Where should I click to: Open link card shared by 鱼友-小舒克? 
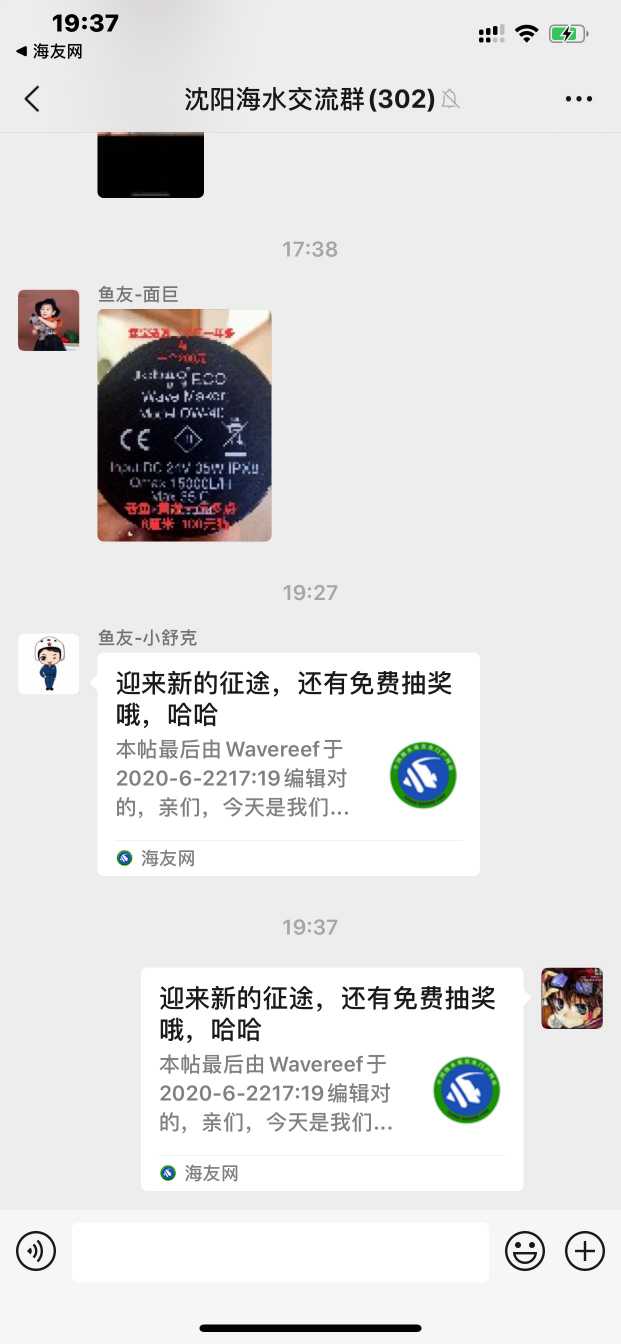coord(288,764)
